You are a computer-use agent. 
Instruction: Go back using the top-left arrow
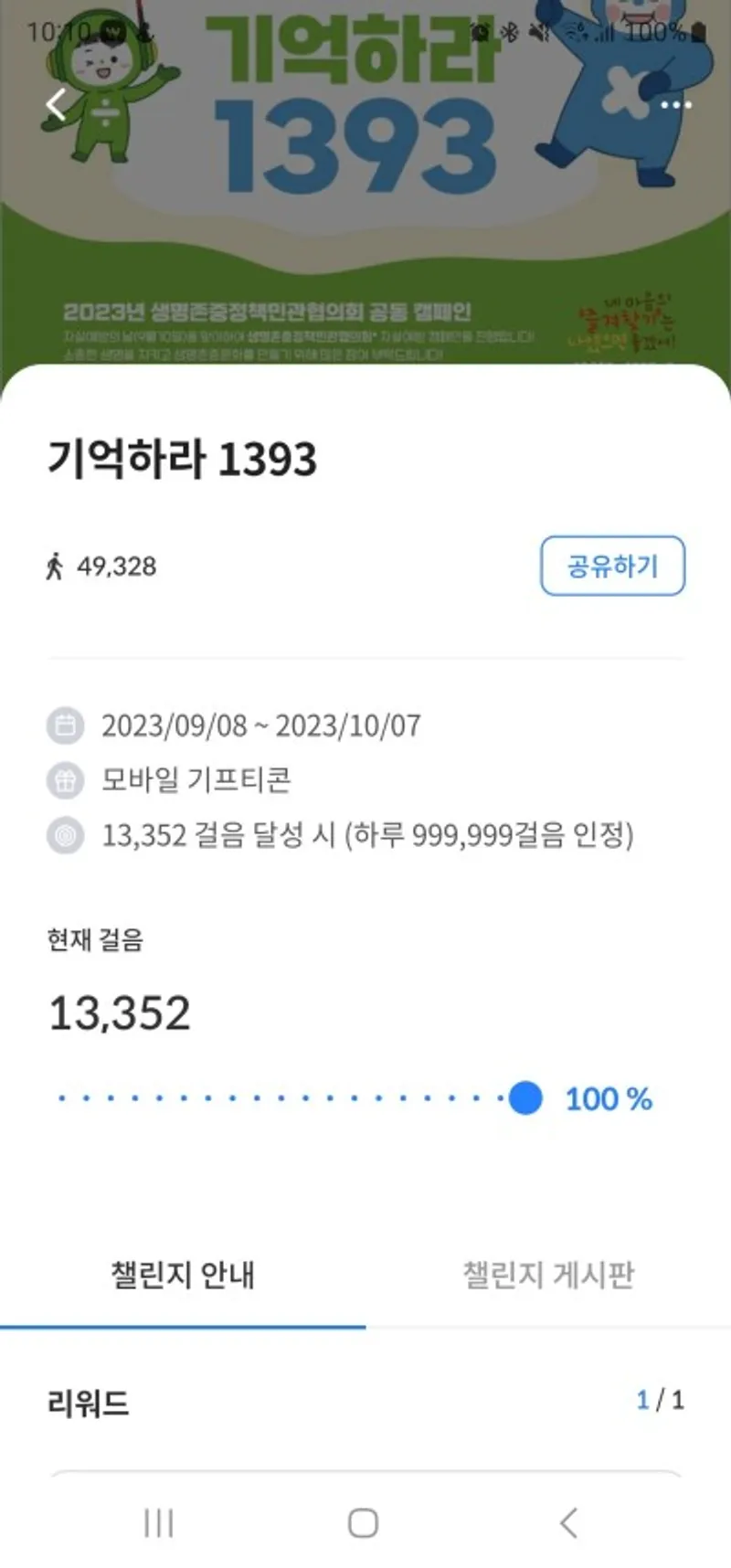point(57,105)
